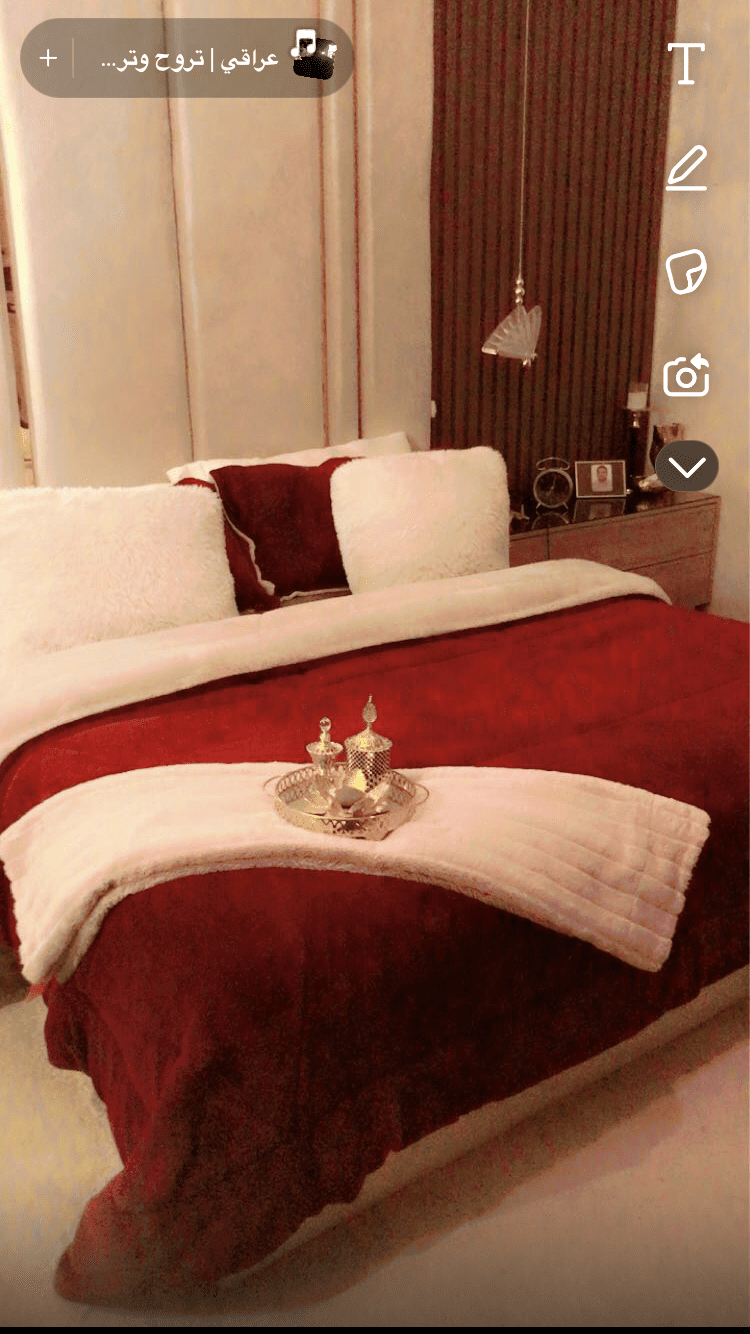Open the sticker picker
Viewport: 750px width, 1334px height.
(686, 272)
